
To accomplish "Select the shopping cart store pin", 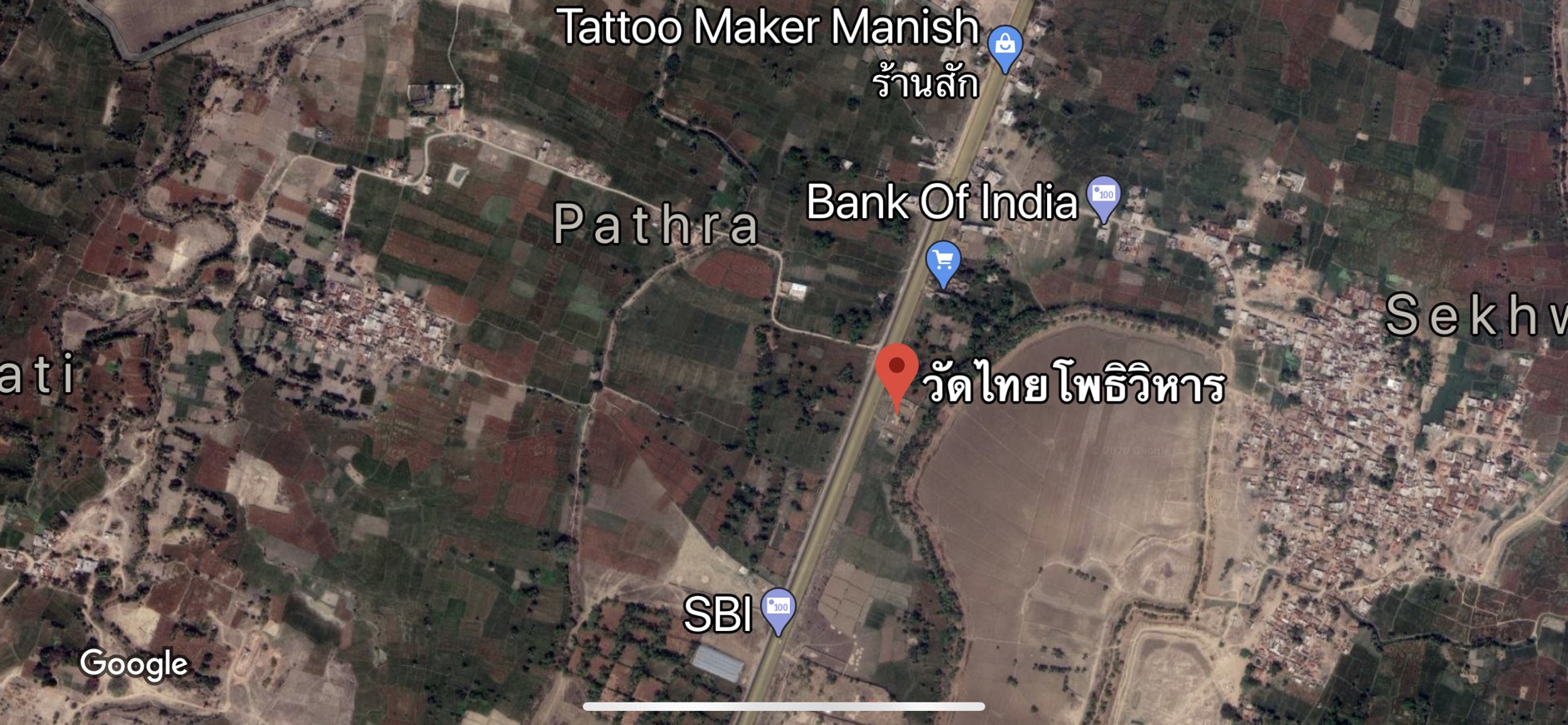I will (x=943, y=262).
